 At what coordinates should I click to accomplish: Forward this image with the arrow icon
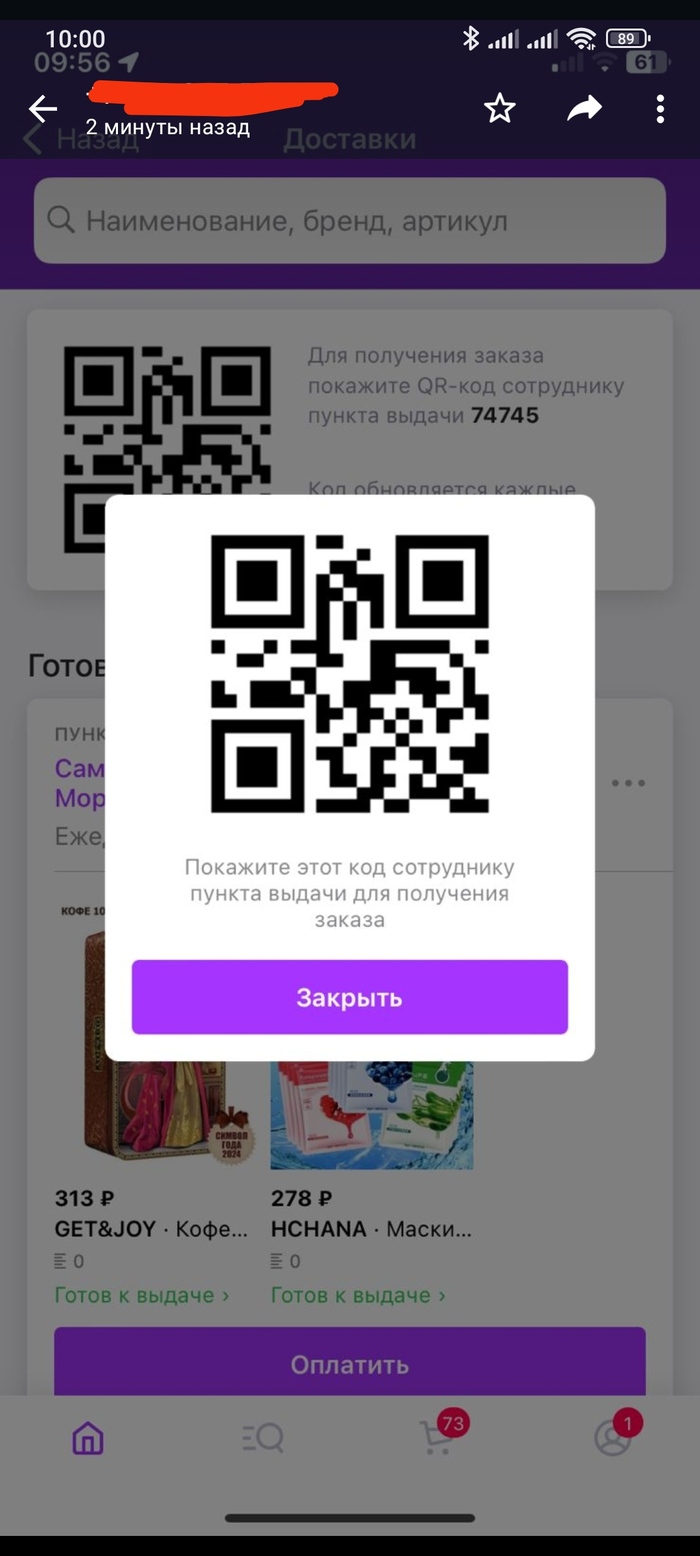pyautogui.click(x=584, y=109)
